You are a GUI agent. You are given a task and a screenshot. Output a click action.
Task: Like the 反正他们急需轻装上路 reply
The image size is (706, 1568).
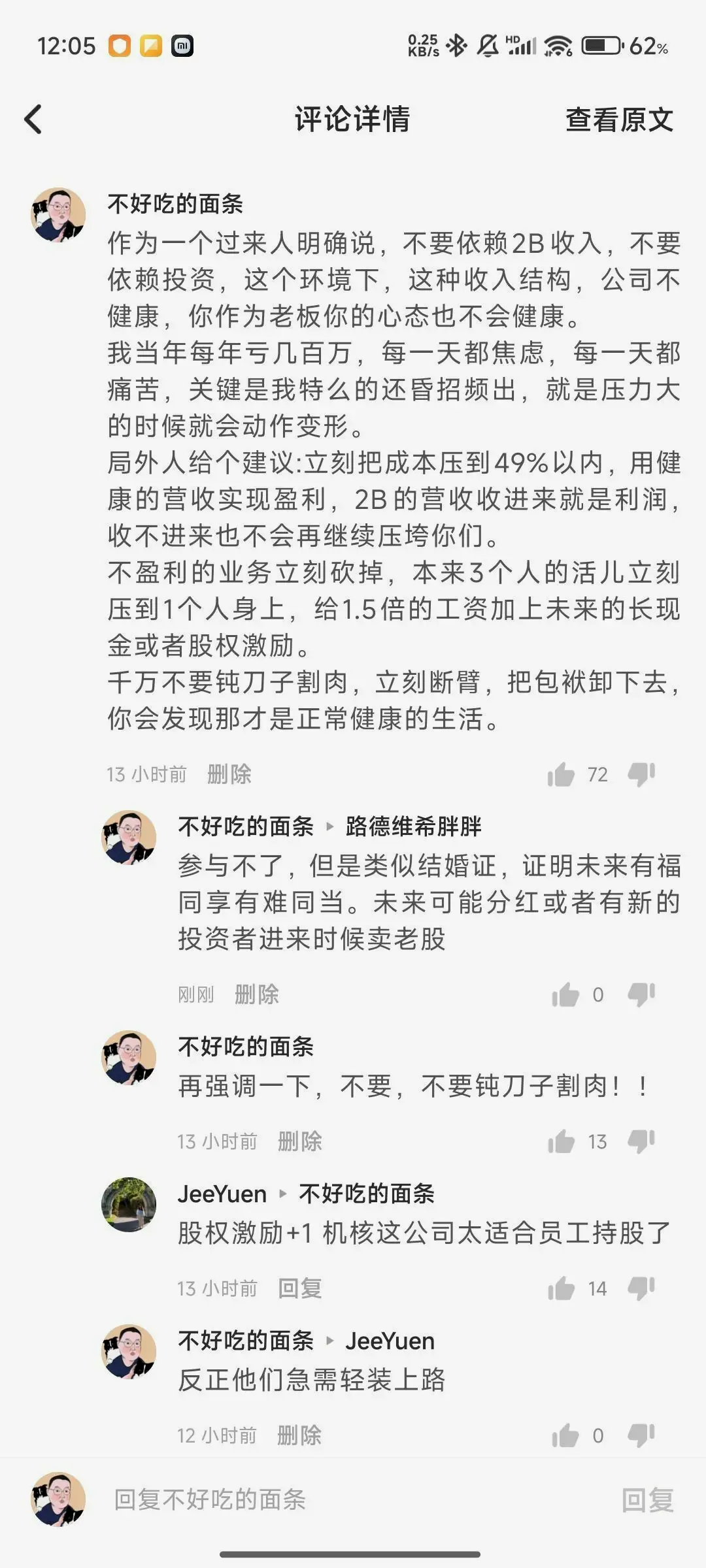click(565, 1436)
